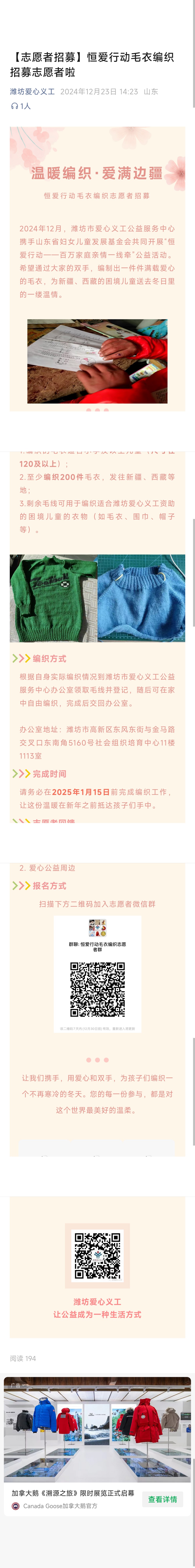
Task: Tap the headphone listen icon beside 1人
Action: 14,106
